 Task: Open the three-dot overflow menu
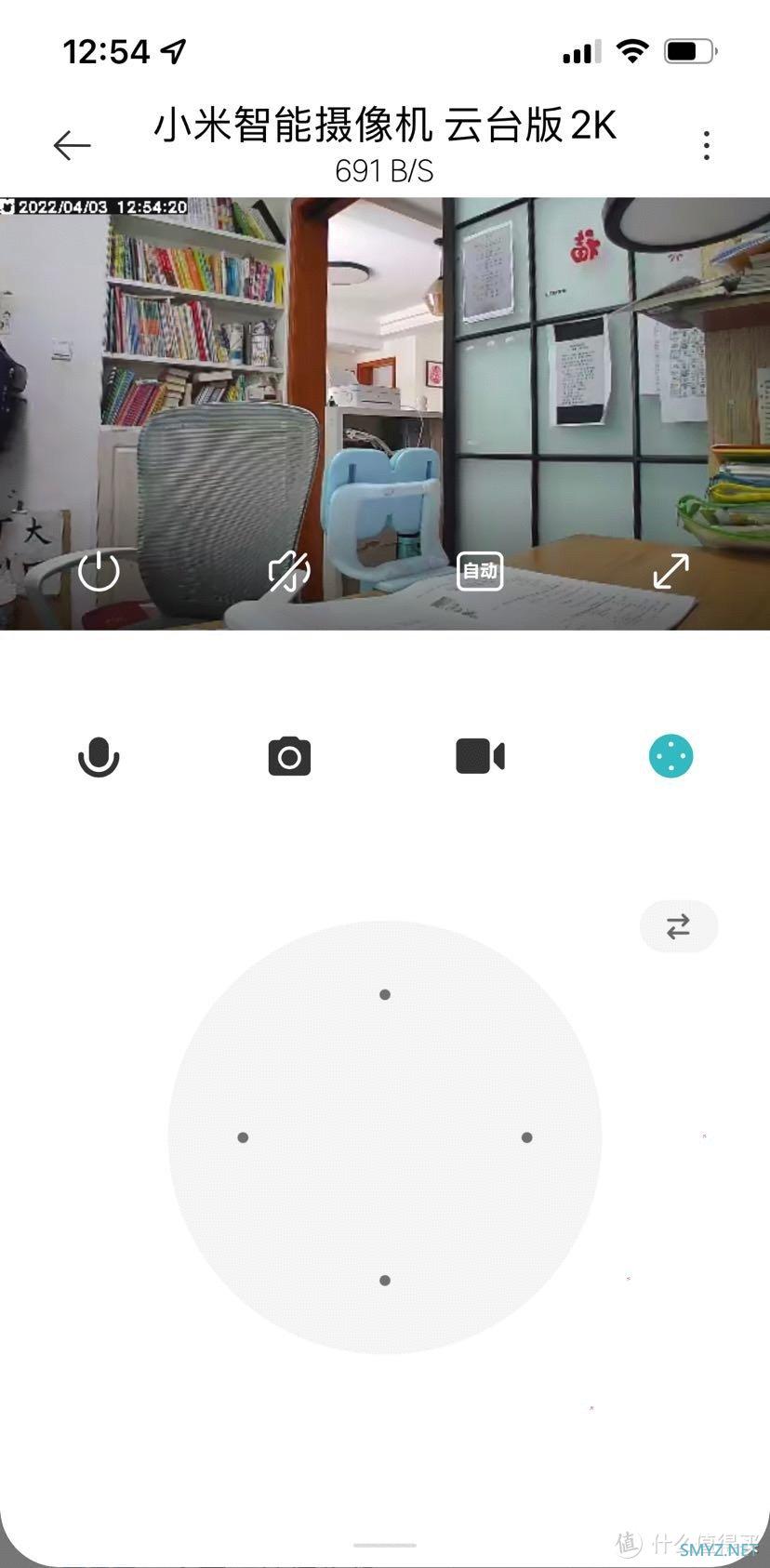pyautogui.click(x=707, y=145)
